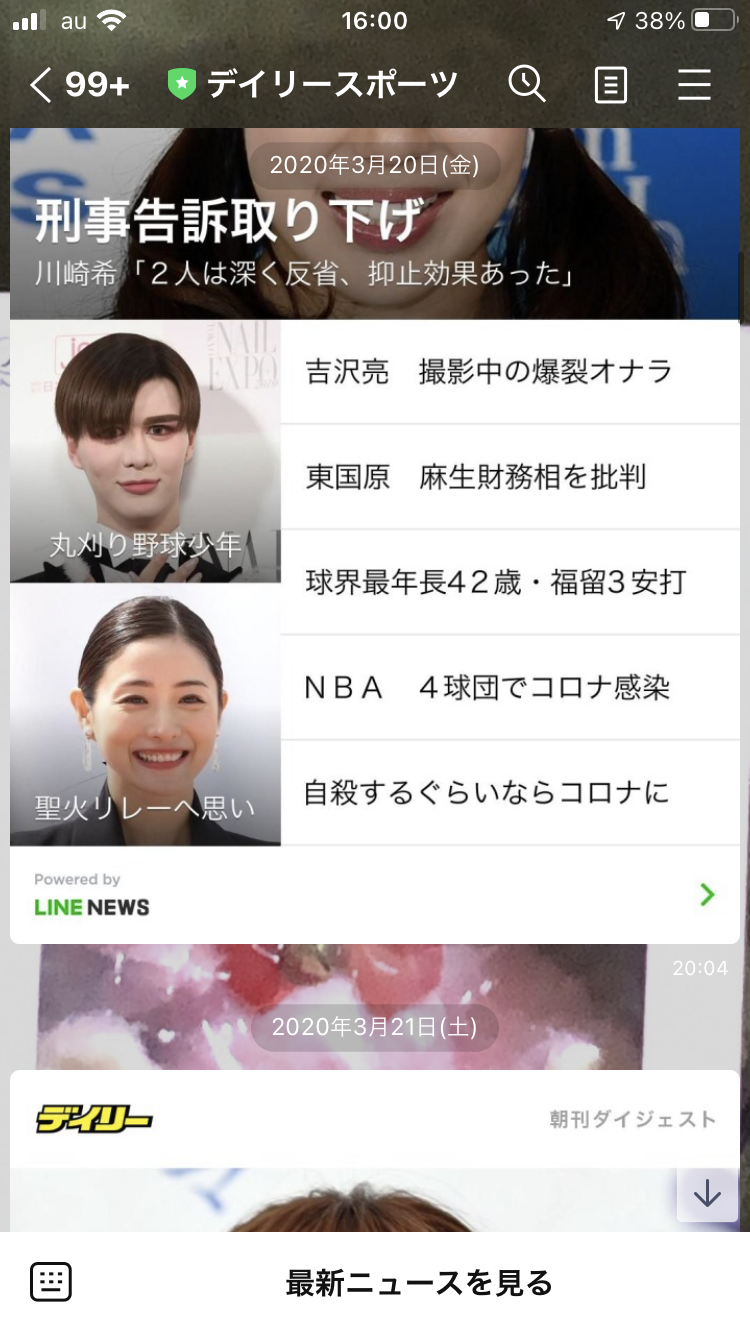Open the Powered by LINE NEWS row
This screenshot has height=1334, width=750.
pyautogui.click(x=375, y=894)
